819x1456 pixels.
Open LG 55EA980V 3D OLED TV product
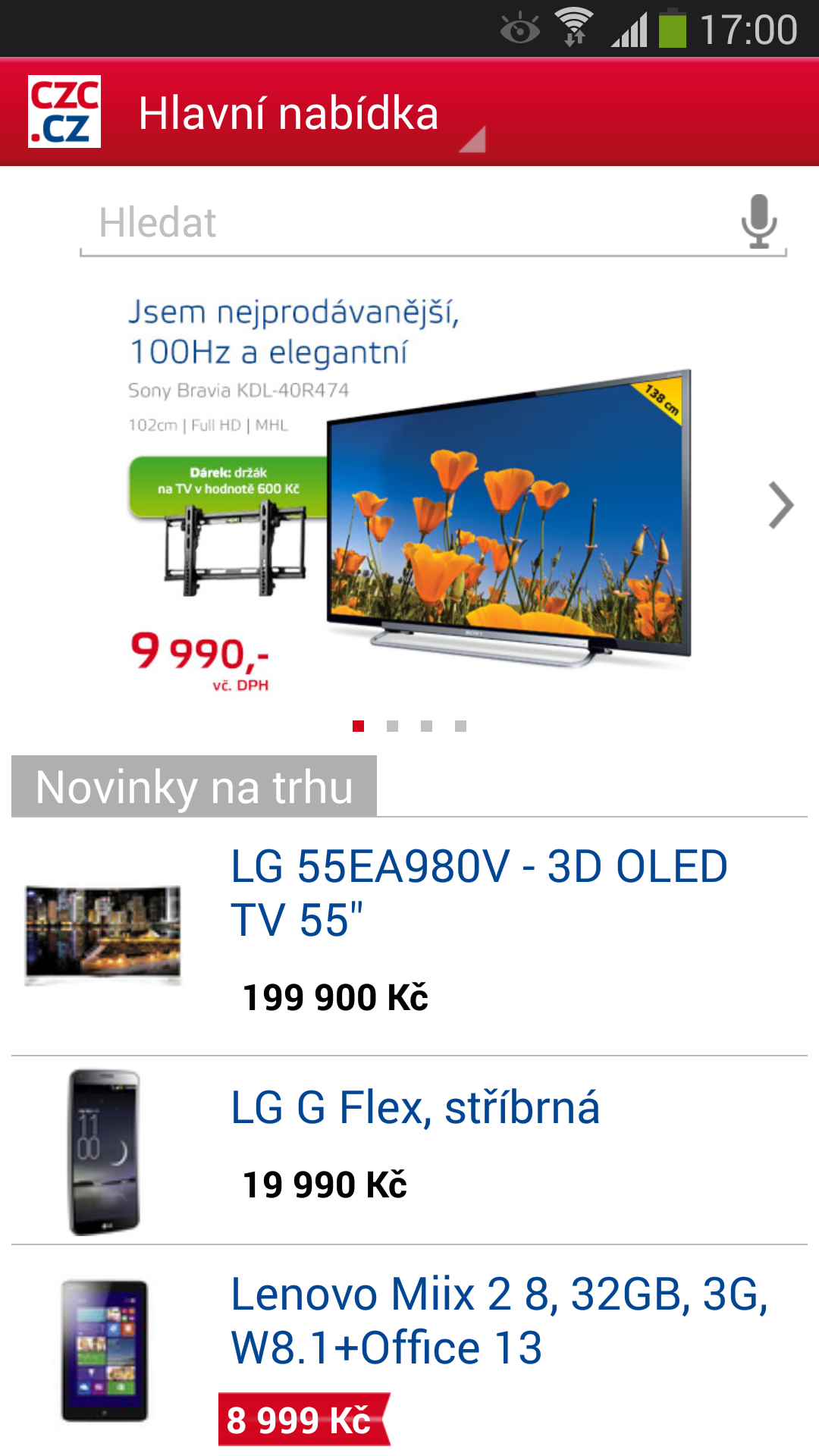pos(409,937)
